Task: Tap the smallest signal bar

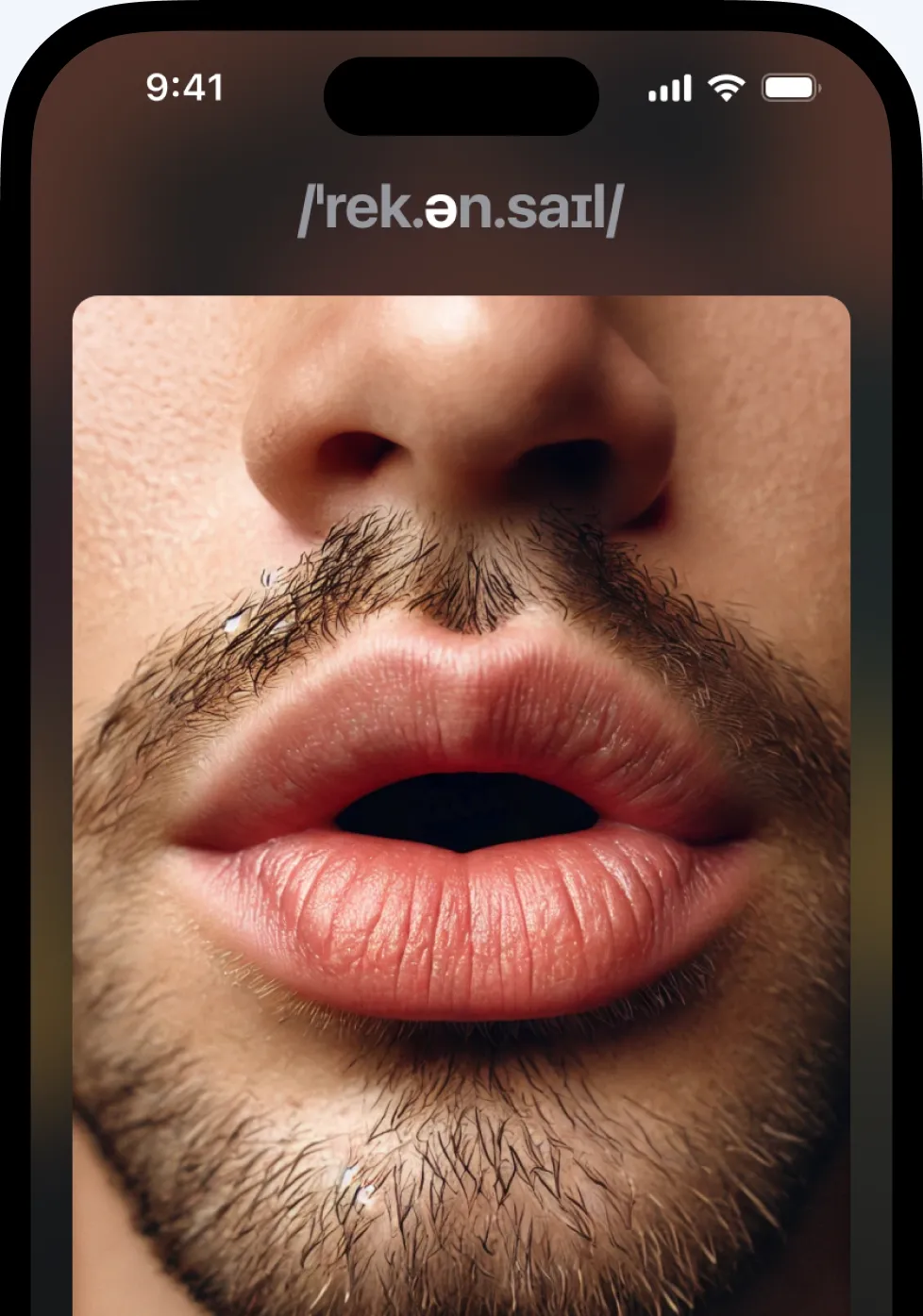Action: click(653, 97)
